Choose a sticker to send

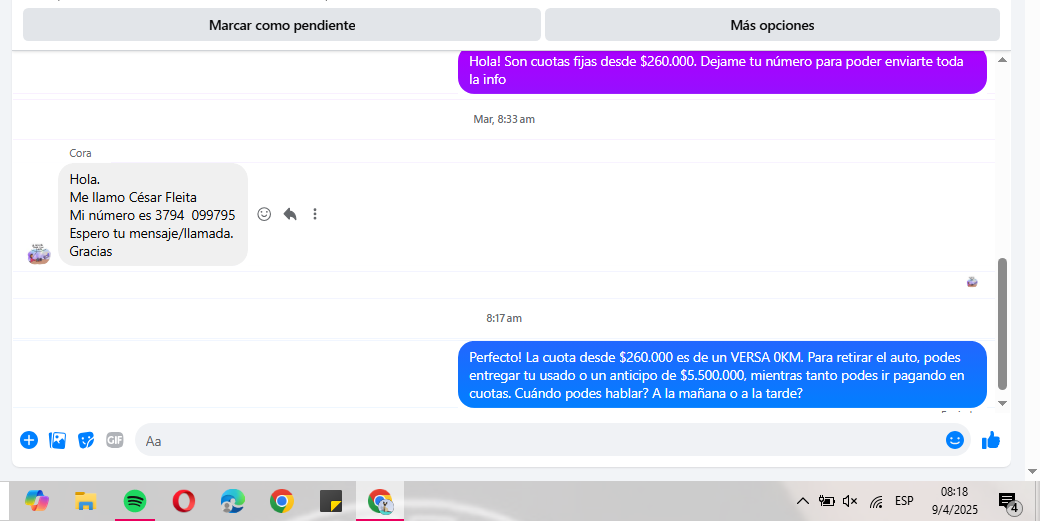[x=87, y=440]
